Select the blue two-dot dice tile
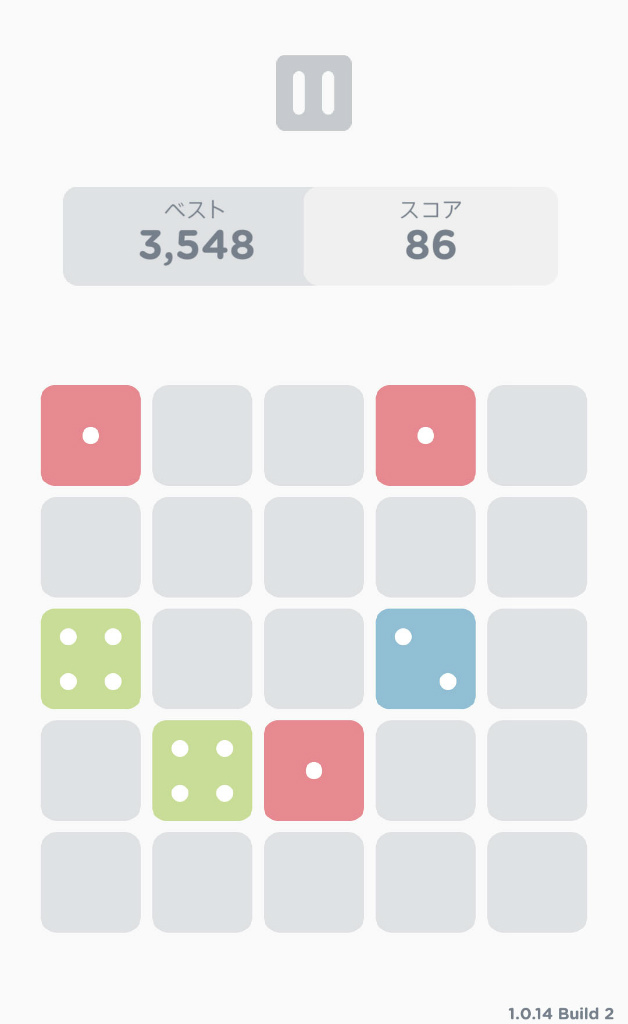This screenshot has height=1024, width=628. [x=425, y=659]
